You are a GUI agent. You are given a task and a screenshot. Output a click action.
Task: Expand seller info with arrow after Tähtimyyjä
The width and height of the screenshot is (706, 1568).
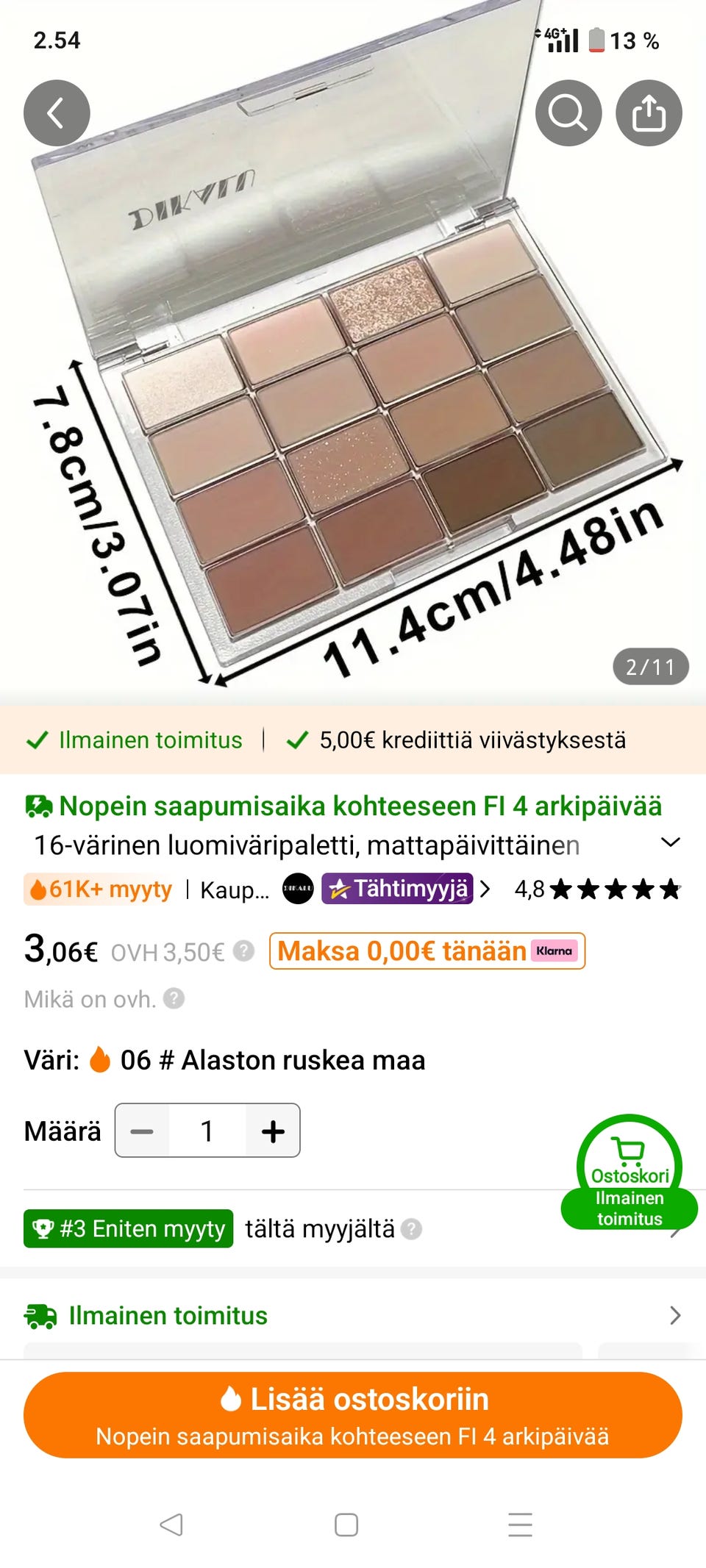pos(485,889)
